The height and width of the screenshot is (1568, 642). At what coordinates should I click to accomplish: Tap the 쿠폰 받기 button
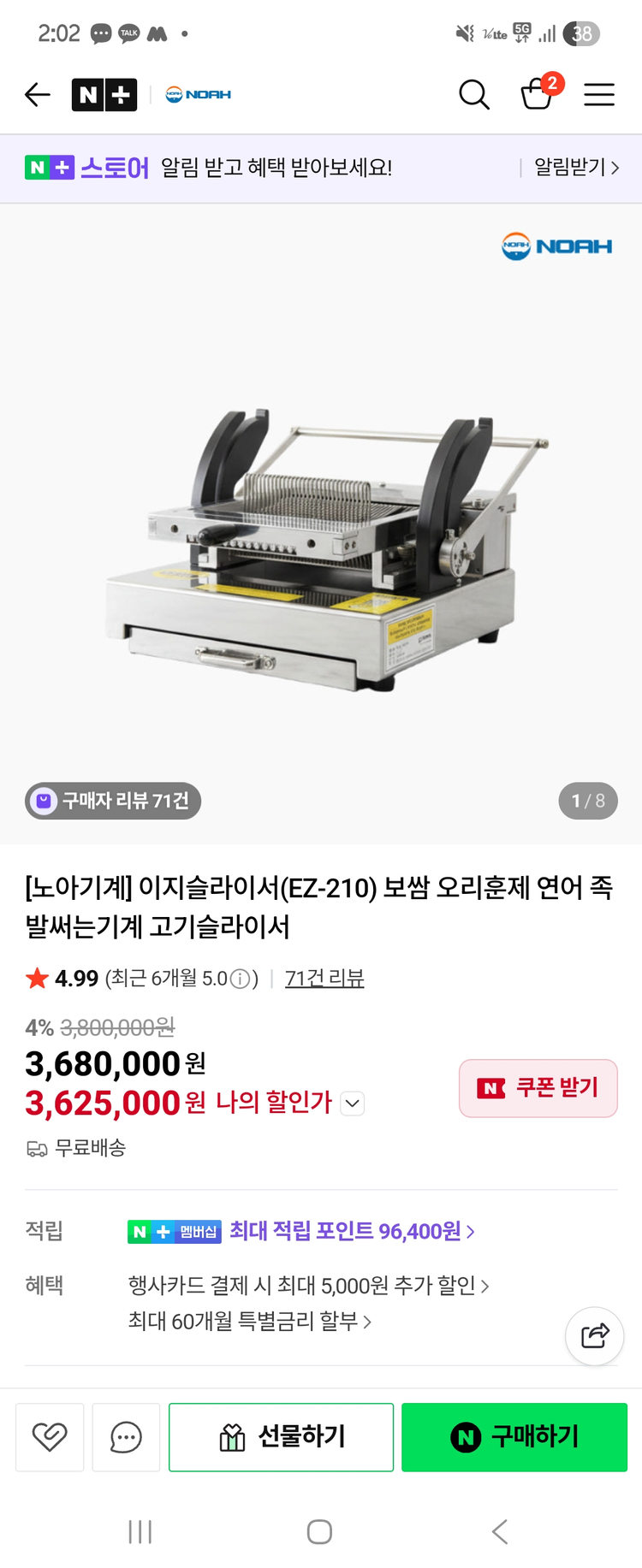(538, 1088)
